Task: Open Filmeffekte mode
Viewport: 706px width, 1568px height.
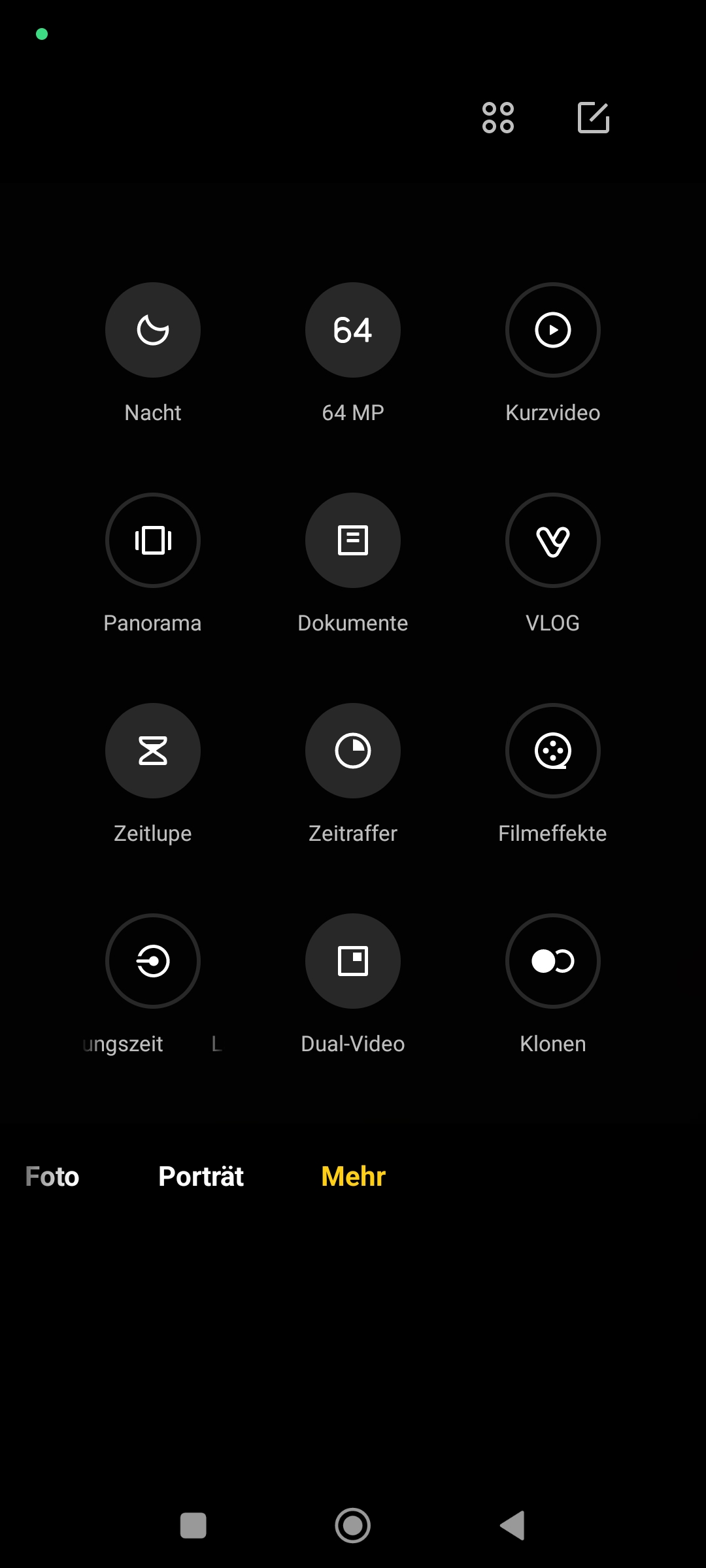Action: pyautogui.click(x=553, y=751)
